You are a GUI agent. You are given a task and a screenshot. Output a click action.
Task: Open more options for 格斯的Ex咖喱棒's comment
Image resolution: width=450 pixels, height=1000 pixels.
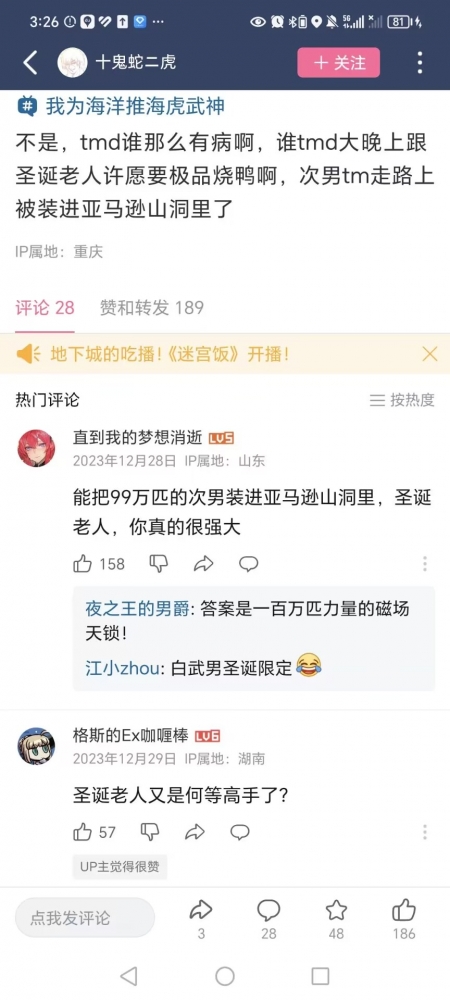click(x=425, y=832)
